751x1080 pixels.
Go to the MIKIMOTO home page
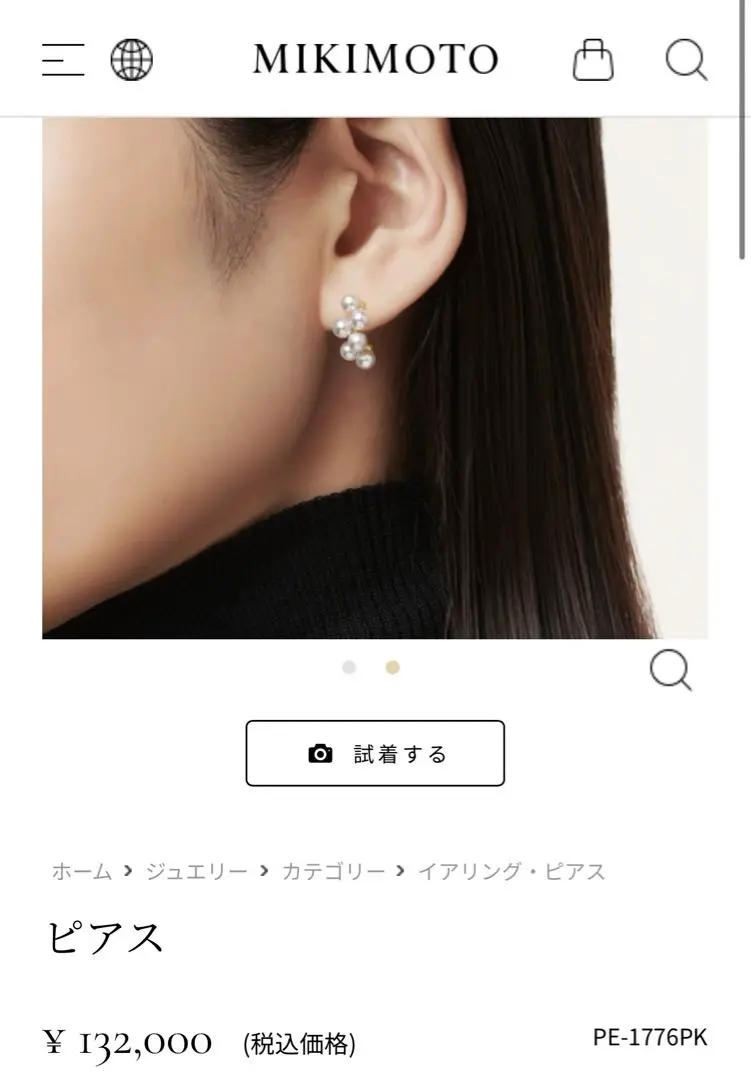tap(375, 60)
